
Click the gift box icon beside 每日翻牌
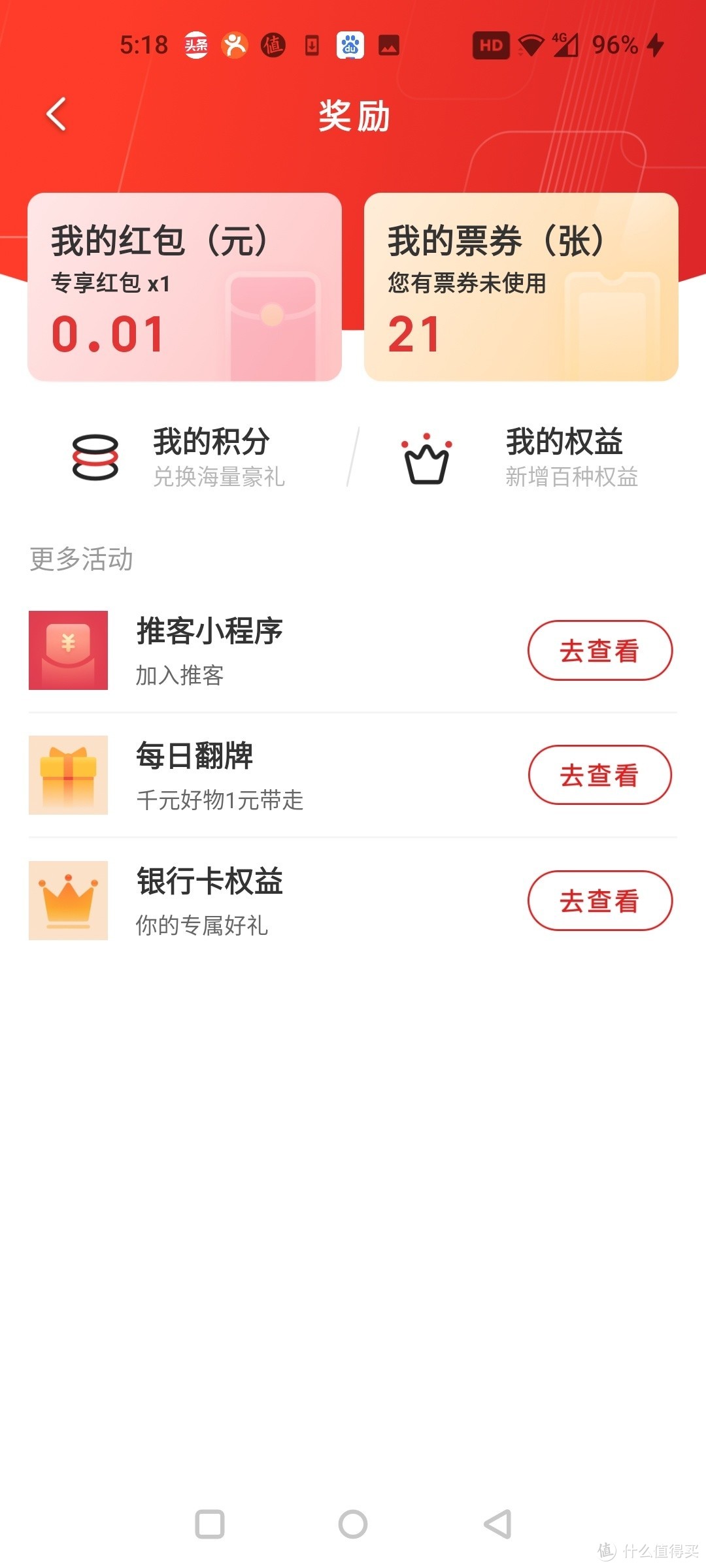[67, 775]
